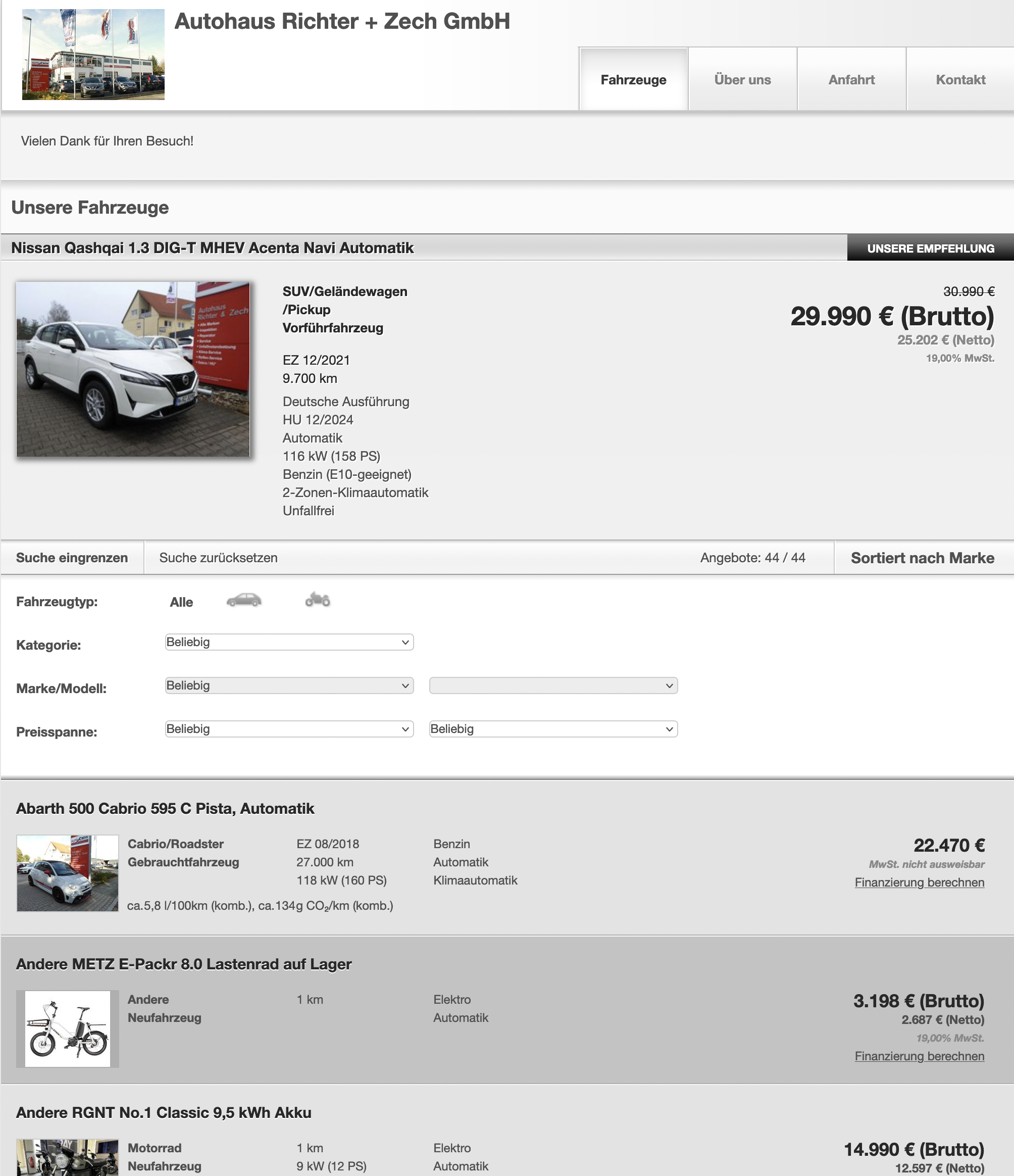This screenshot has height=1176, width=1014.
Task: Switch to the Fahrzeuge tab
Action: pos(633,80)
